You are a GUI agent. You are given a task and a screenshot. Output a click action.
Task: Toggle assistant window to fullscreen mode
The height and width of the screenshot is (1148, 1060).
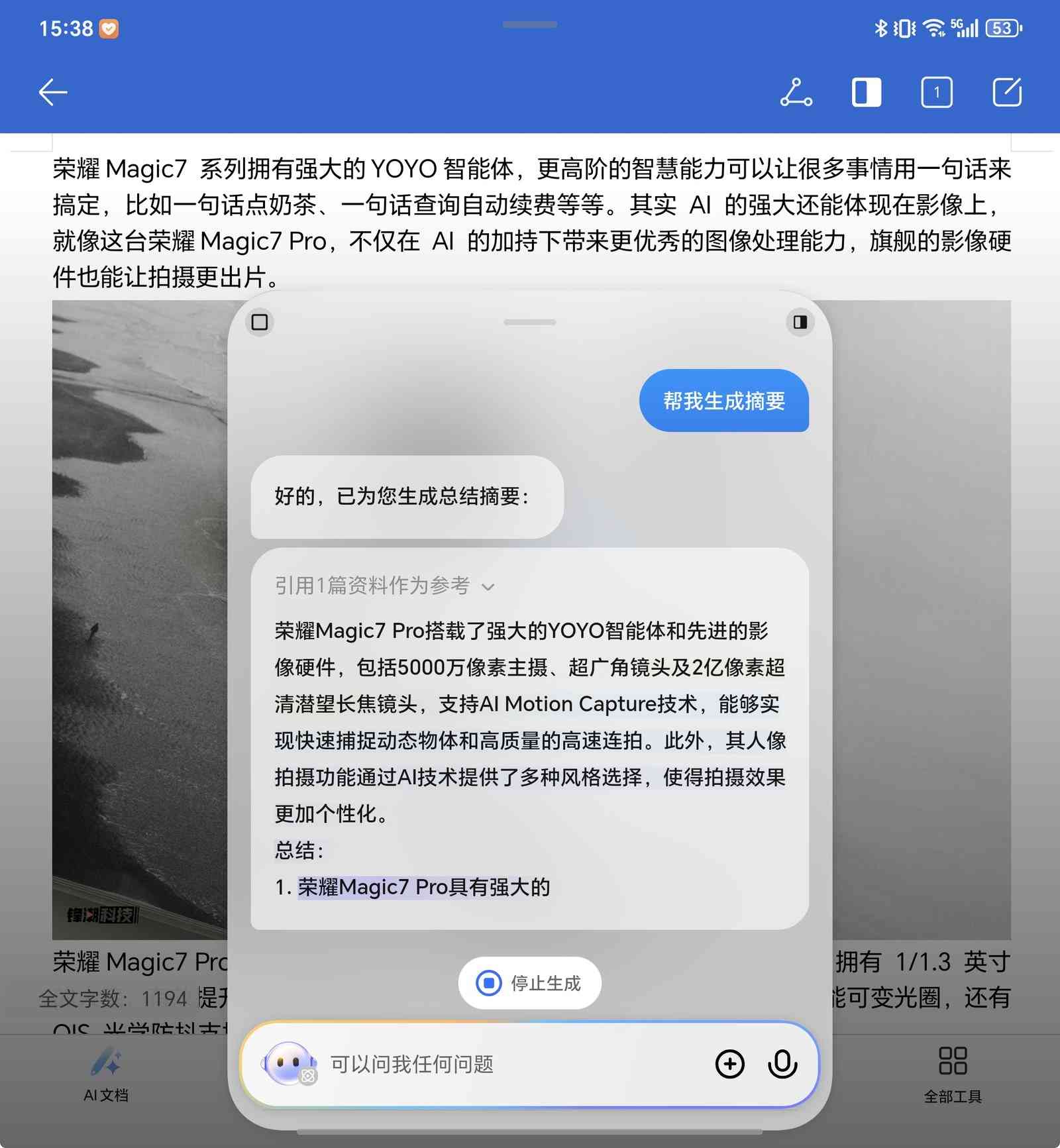[x=259, y=323]
